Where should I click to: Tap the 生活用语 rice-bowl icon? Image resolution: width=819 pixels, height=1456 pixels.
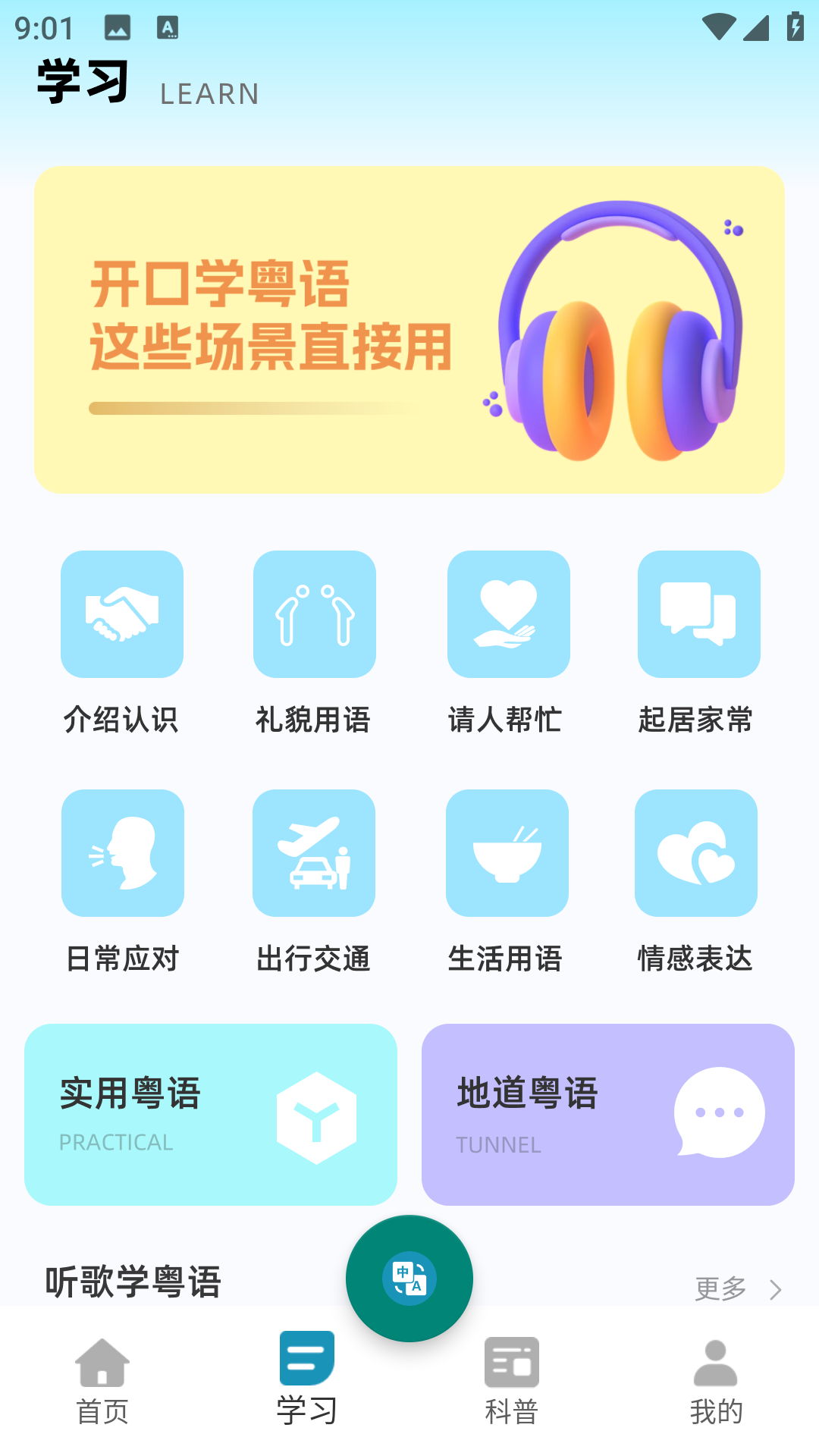(x=507, y=852)
